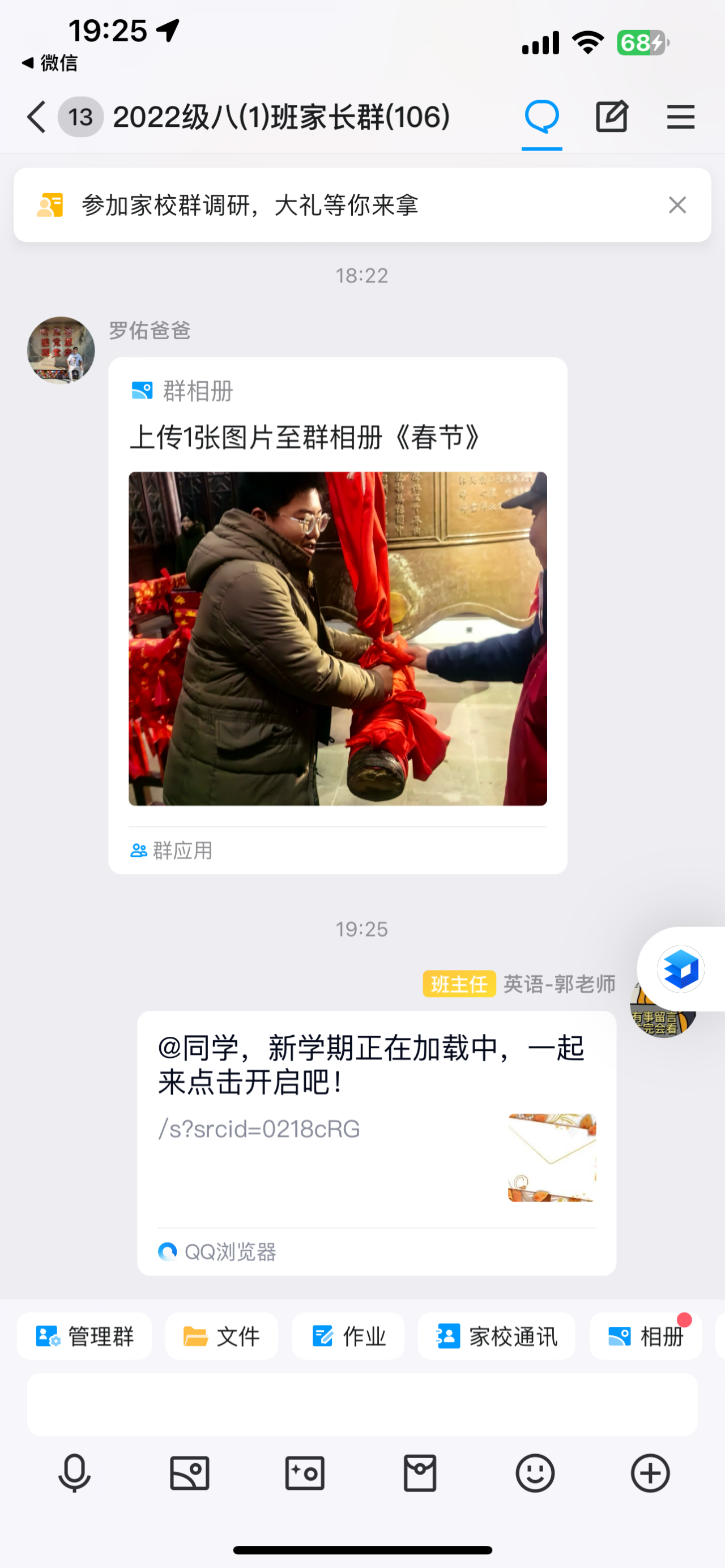This screenshot has width=725, height=1568.
Task: View 罗佑爸爸's profile avatar
Action: (61, 350)
